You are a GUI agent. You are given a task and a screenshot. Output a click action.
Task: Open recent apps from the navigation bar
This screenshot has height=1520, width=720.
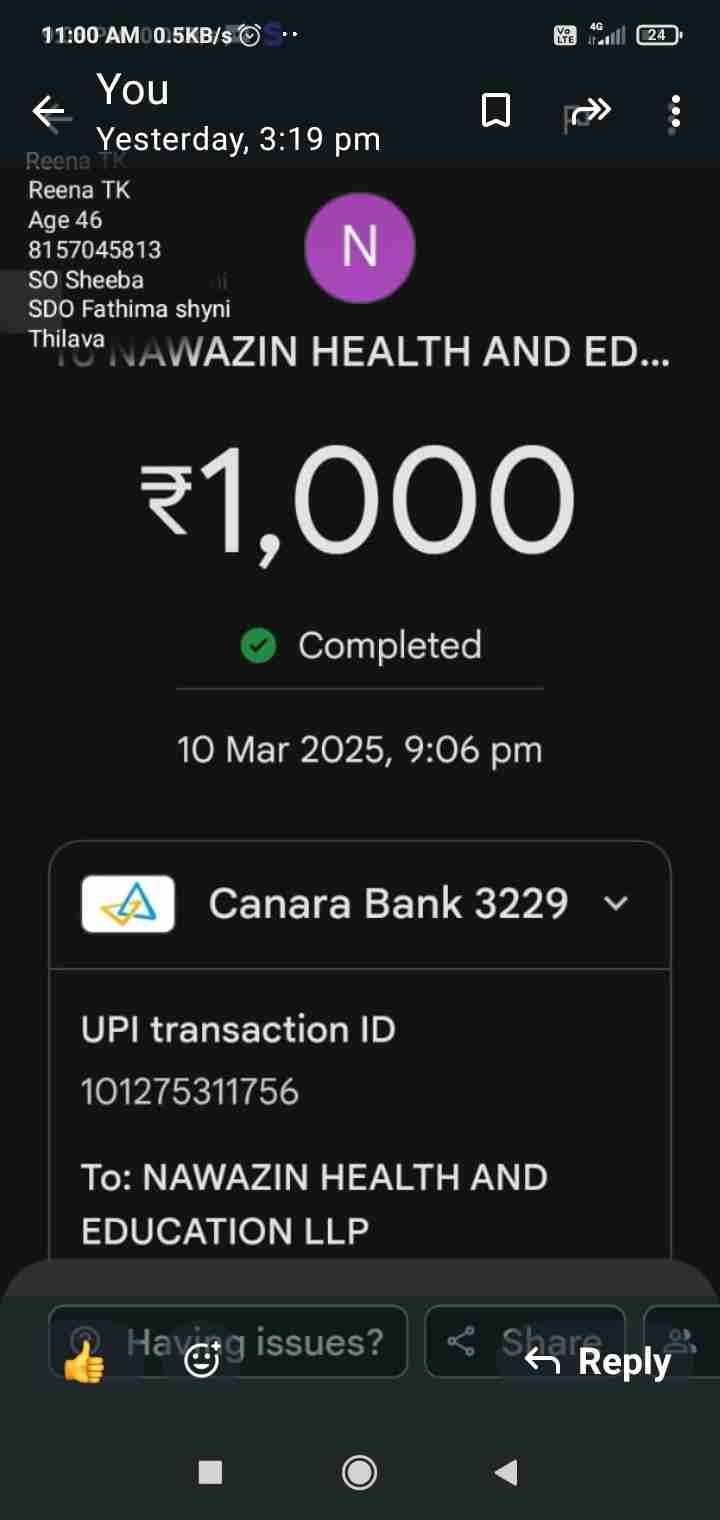point(210,1471)
